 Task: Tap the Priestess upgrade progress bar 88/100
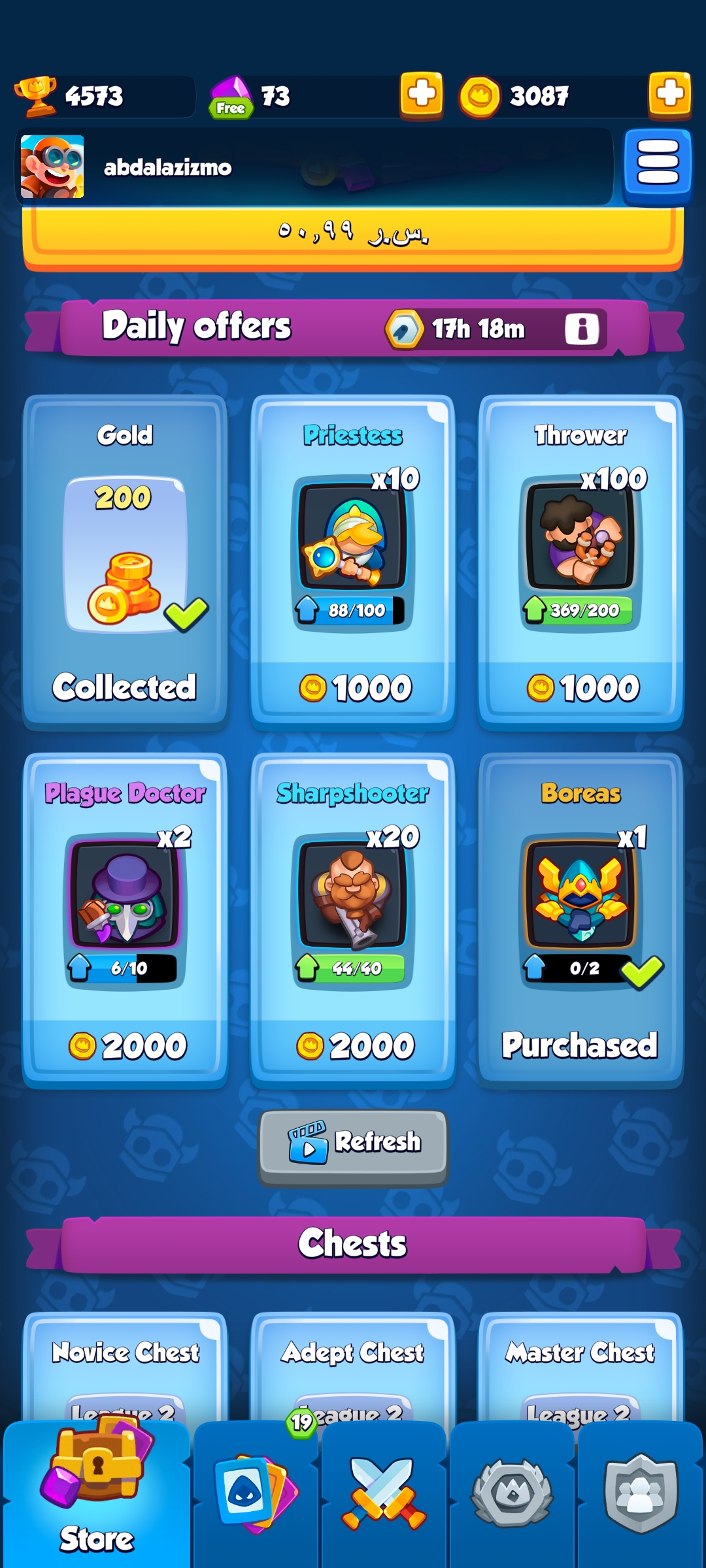pos(352,609)
